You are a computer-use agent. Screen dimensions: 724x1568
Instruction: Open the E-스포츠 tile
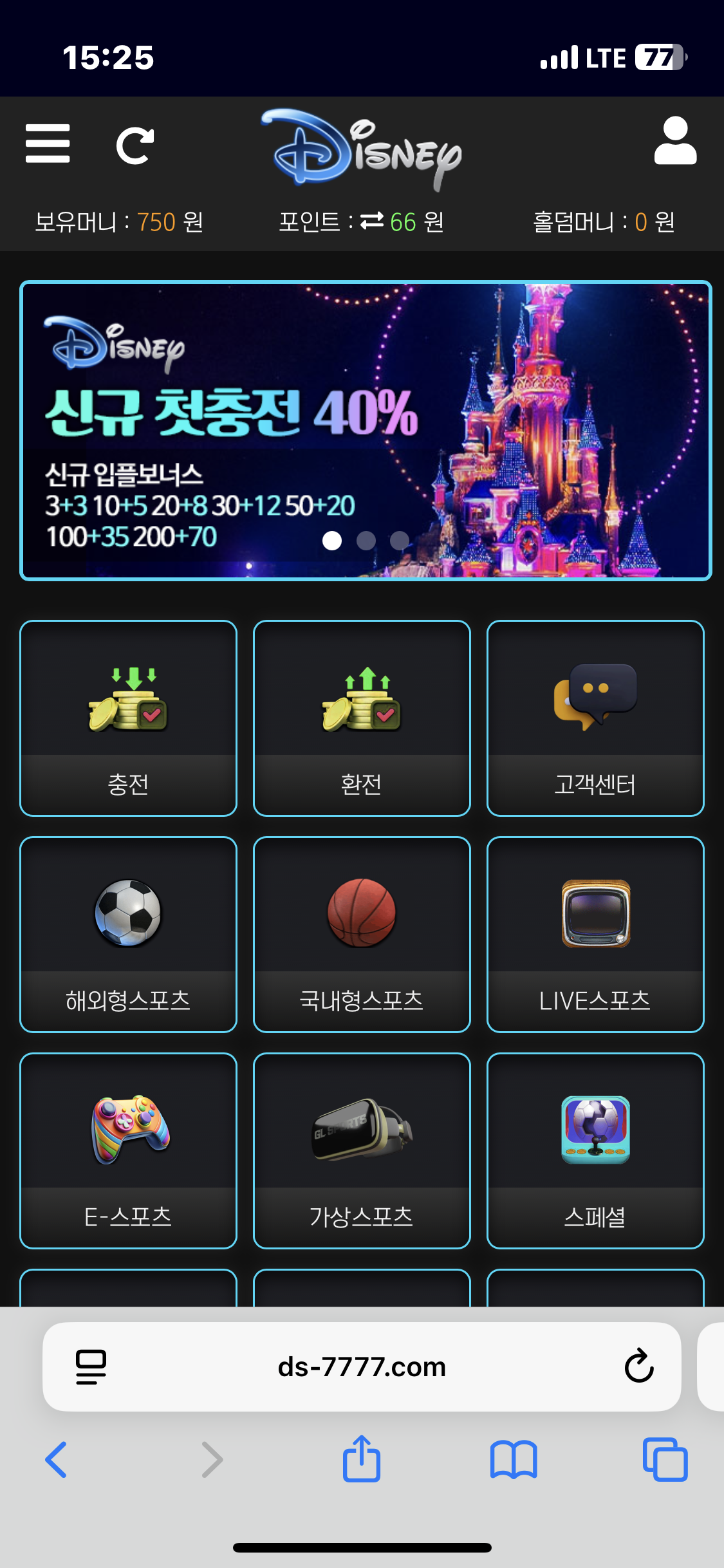pyautogui.click(x=128, y=1150)
